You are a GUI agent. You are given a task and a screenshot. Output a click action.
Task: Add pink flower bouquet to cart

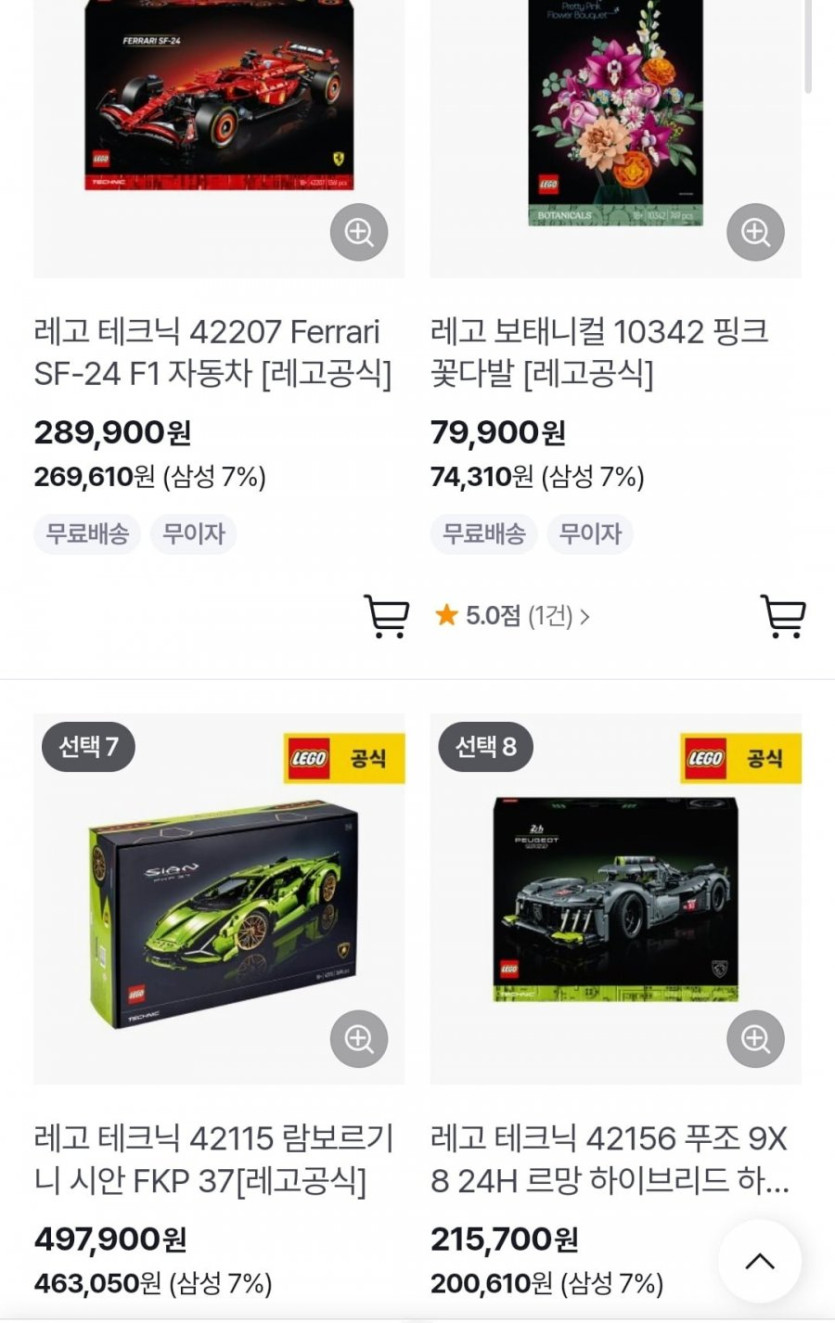click(783, 616)
